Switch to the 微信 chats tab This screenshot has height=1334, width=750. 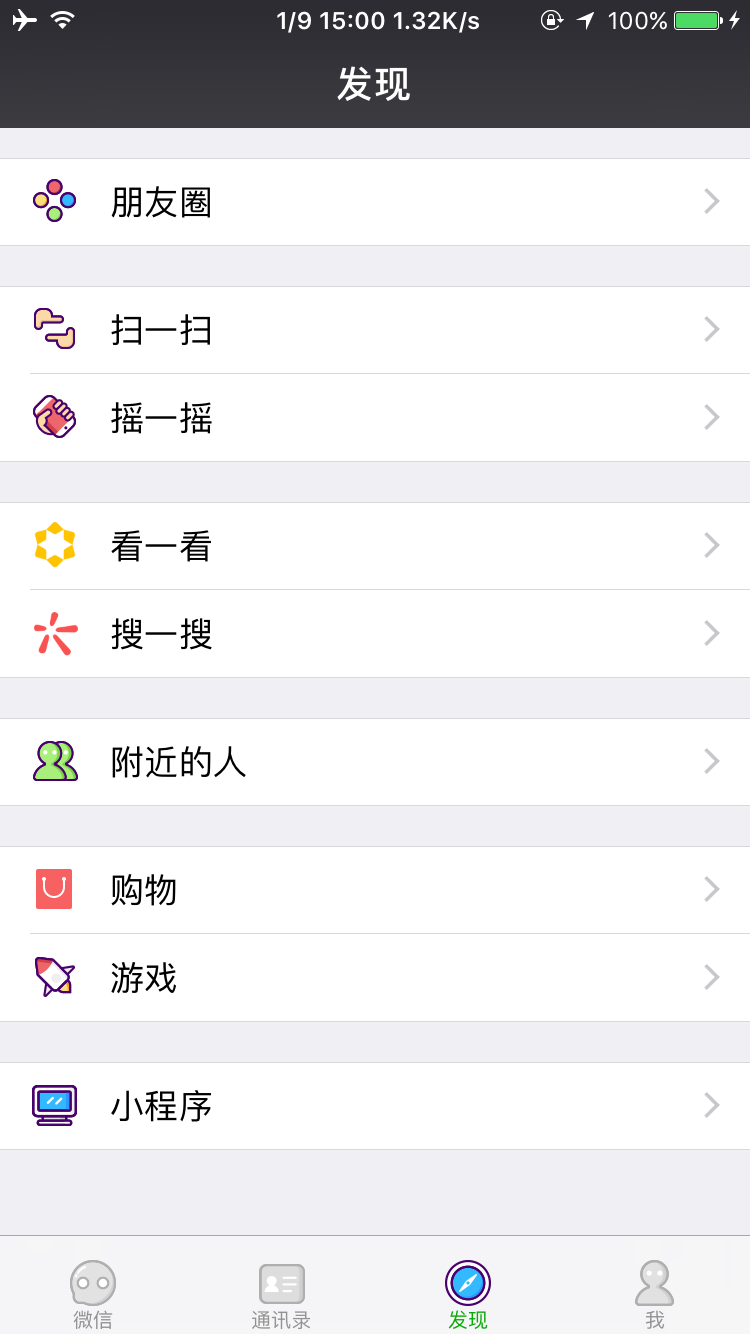pyautogui.click(x=93, y=1294)
